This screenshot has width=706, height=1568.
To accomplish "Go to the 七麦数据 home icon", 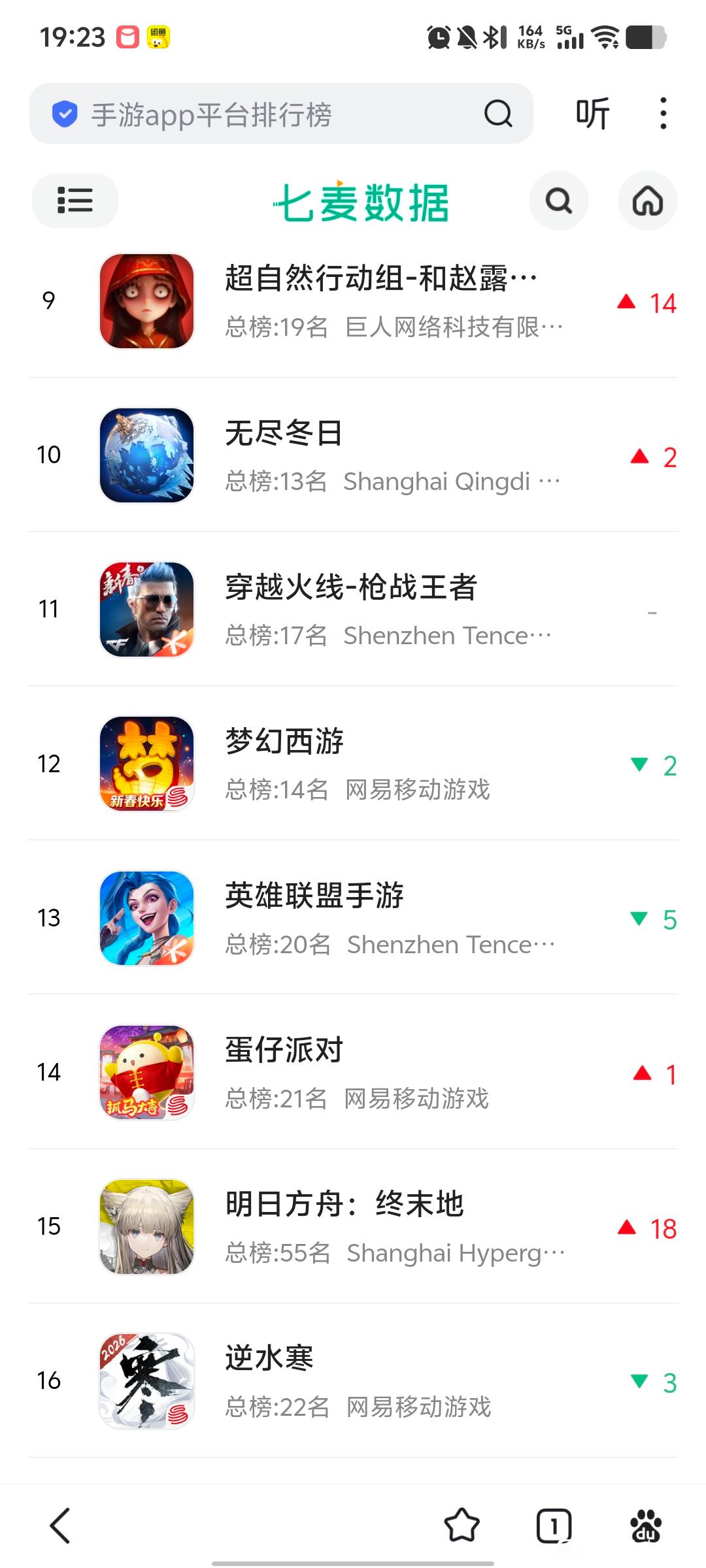I will point(647,201).
